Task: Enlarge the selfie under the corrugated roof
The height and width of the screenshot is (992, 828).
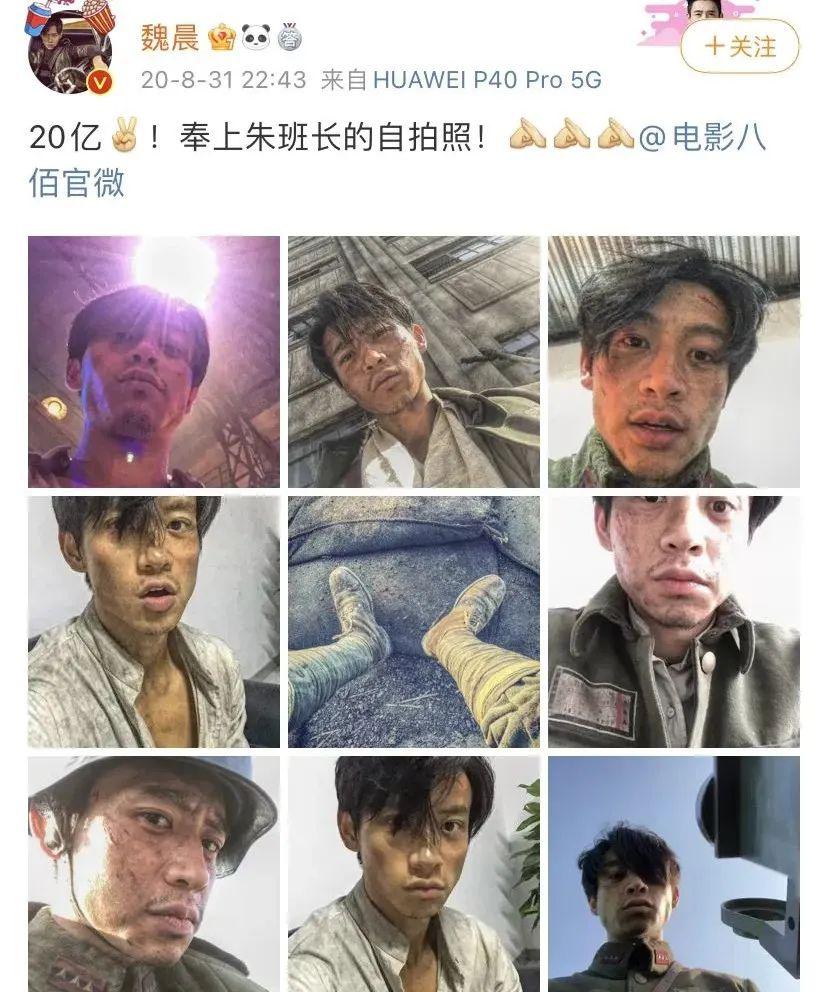Action: [x=673, y=361]
